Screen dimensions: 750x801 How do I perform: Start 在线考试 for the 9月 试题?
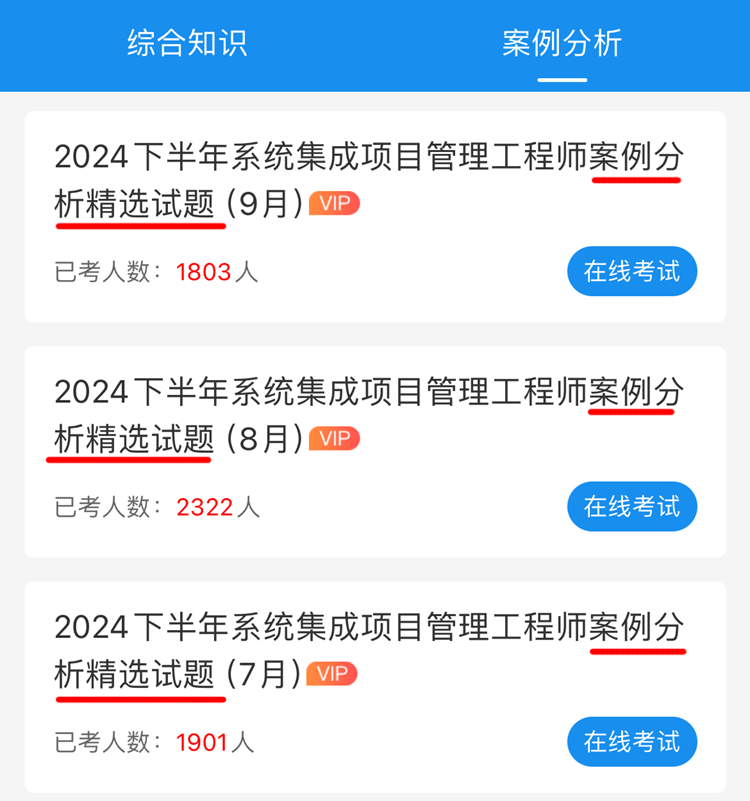point(631,271)
